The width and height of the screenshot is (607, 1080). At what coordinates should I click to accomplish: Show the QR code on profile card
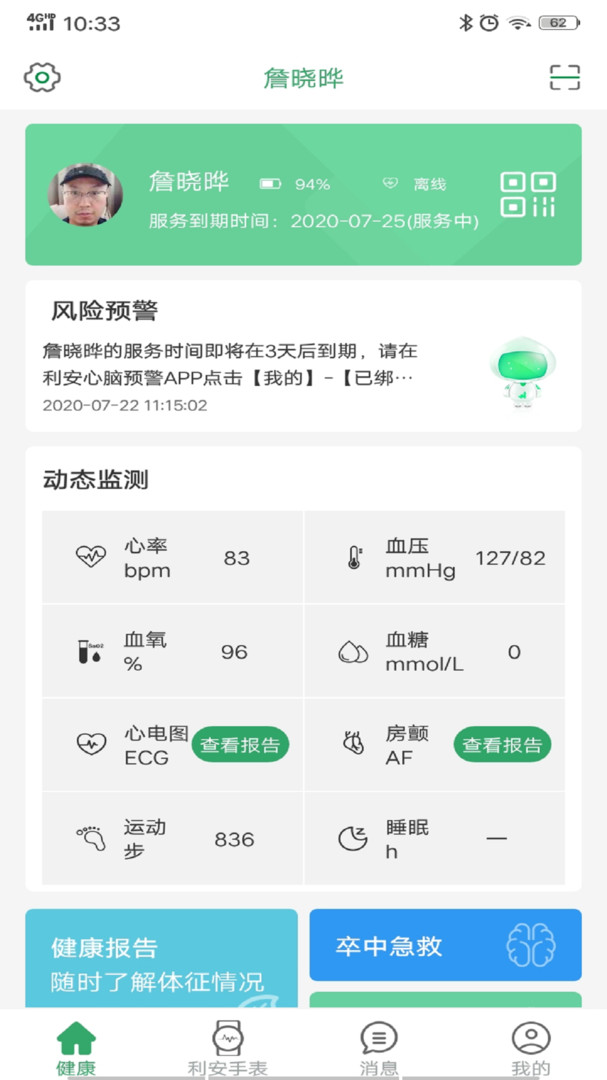[x=527, y=195]
